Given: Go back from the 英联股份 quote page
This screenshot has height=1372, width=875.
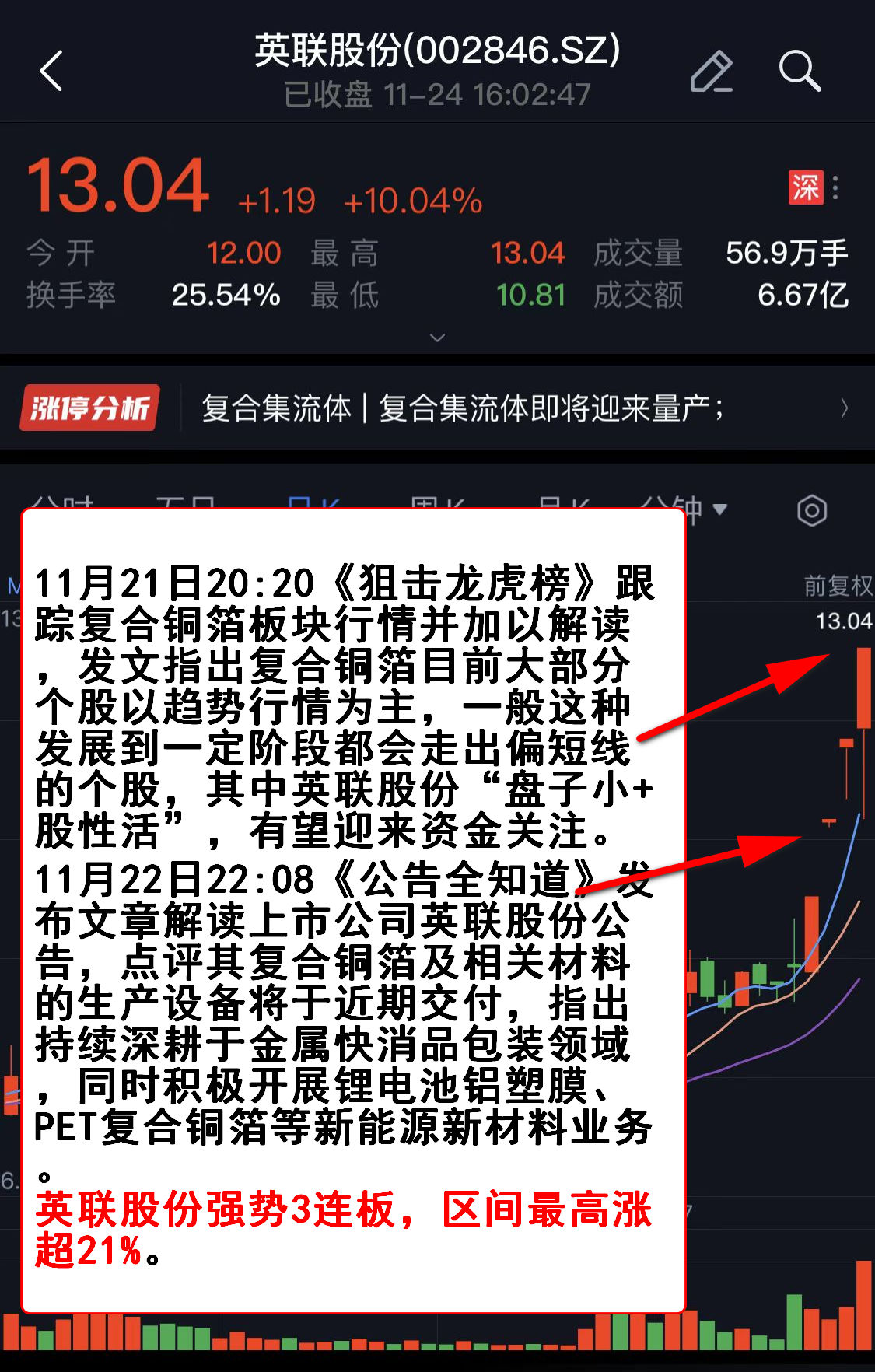Looking at the screenshot, I should (51, 72).
